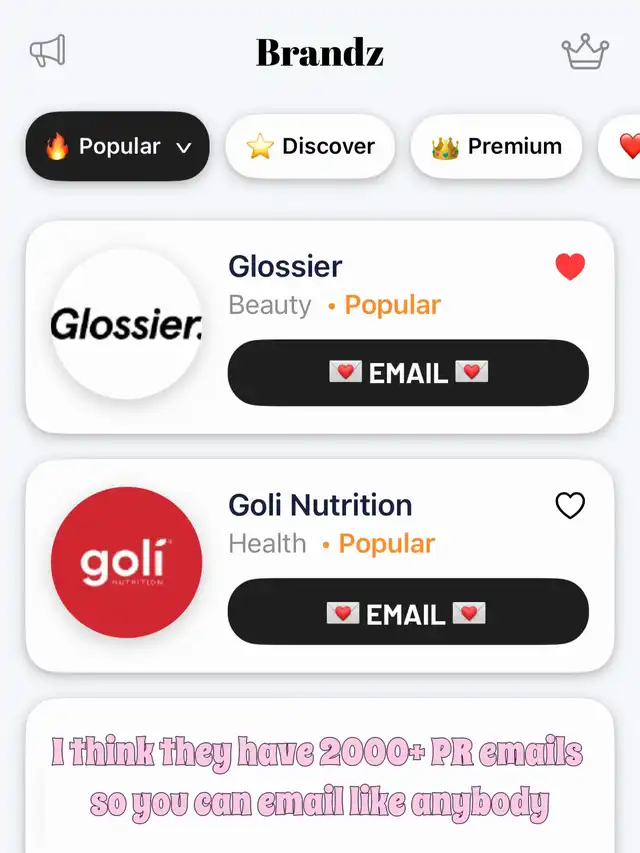Favorite Goli Nutrition with the heart
Image resolution: width=640 pixels, height=853 pixels.
(570, 506)
